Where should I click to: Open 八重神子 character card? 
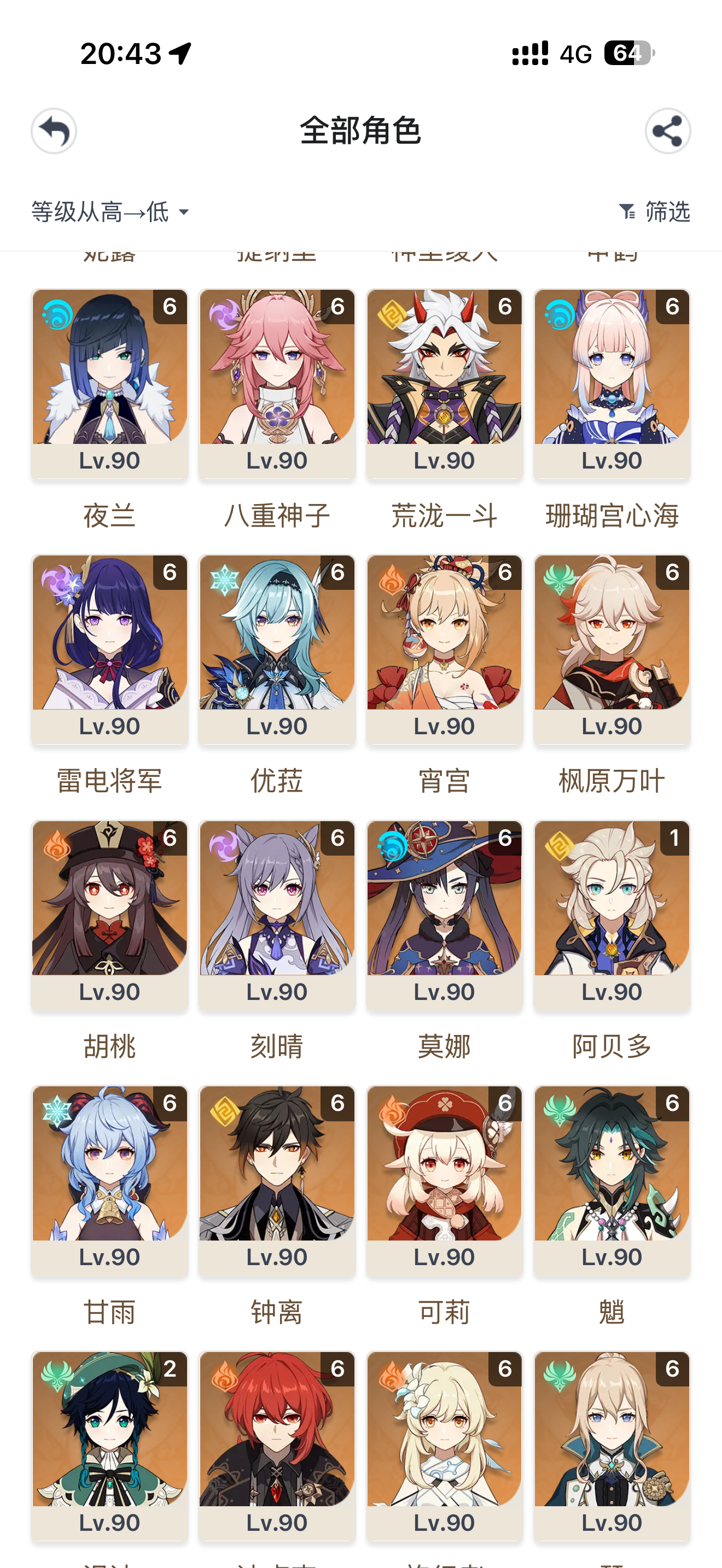(277, 383)
